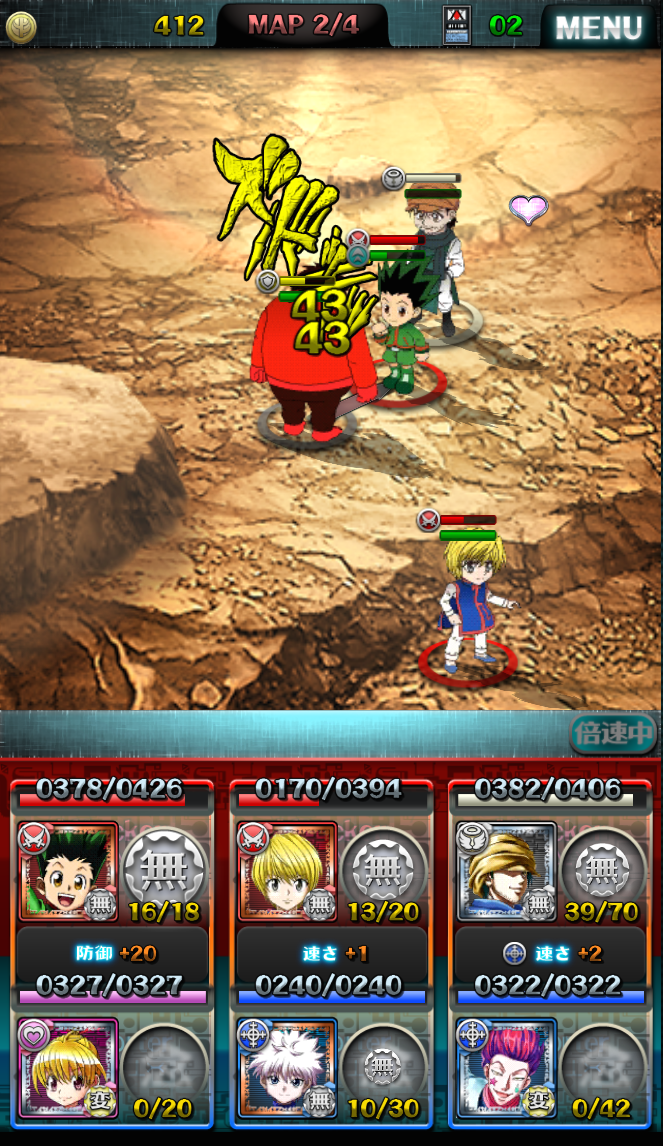The image size is (663, 1146).
Task: Select the blonde girl's portrait with heart icon
Action: pos(68,1067)
